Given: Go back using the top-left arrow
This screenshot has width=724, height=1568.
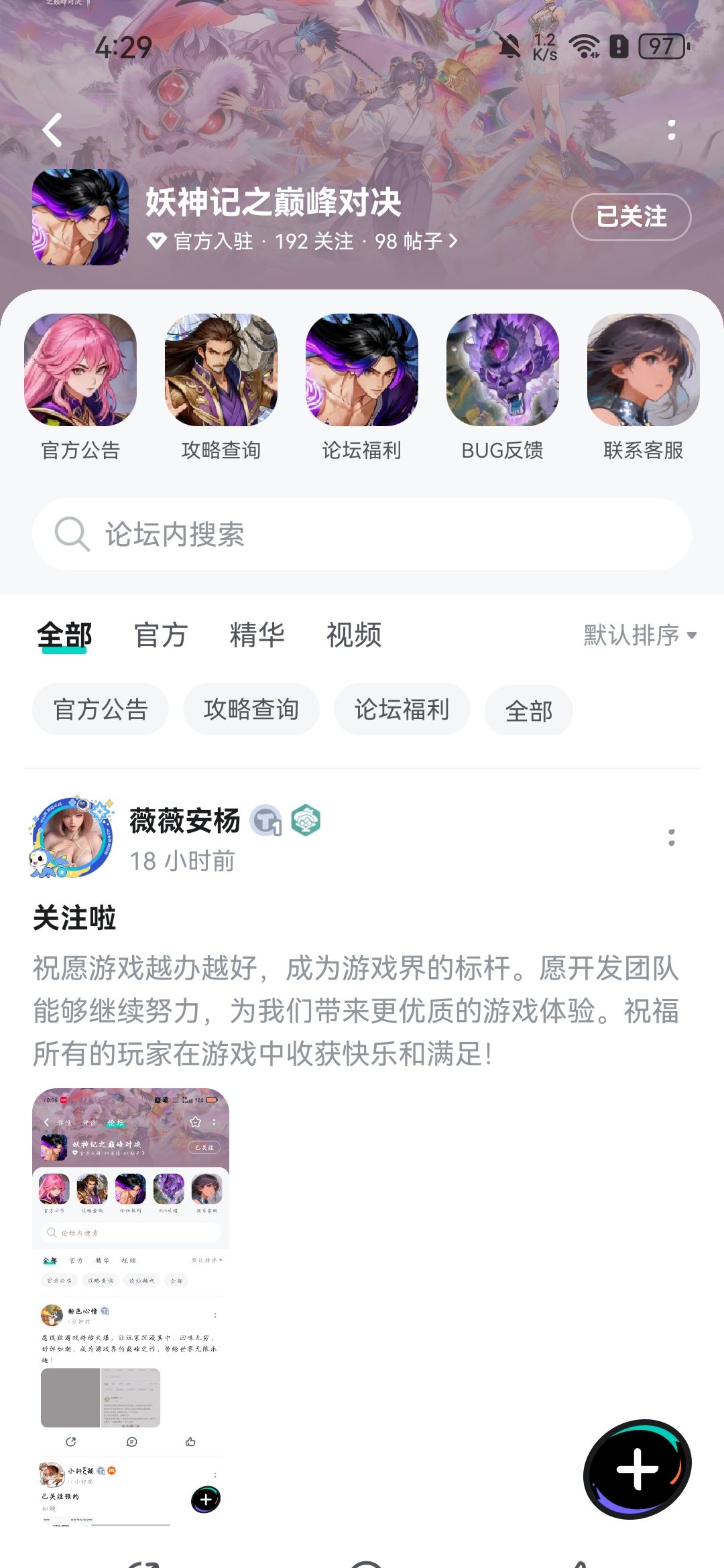Looking at the screenshot, I should 52,130.
